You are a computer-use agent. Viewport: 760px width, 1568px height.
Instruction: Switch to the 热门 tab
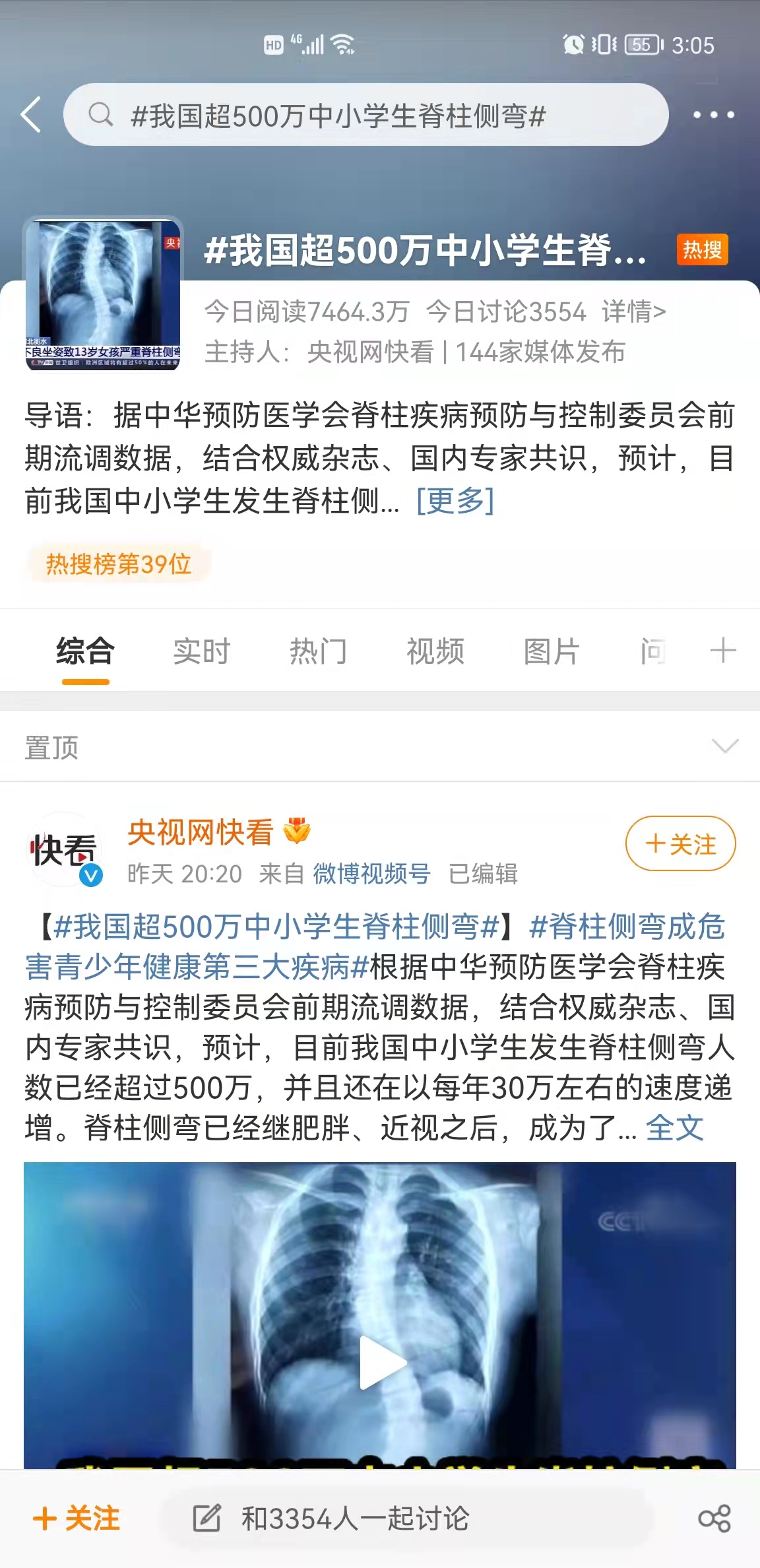[318, 651]
